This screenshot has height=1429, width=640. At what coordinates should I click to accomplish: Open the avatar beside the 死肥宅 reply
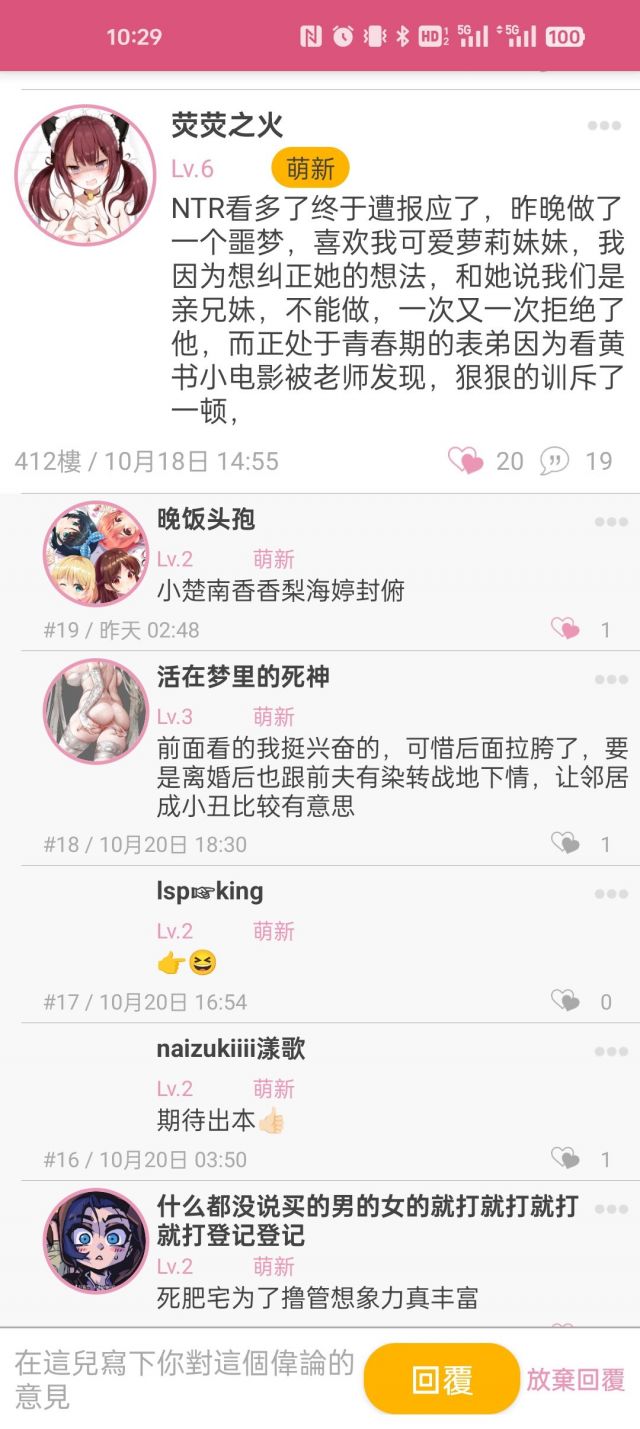(95, 1241)
